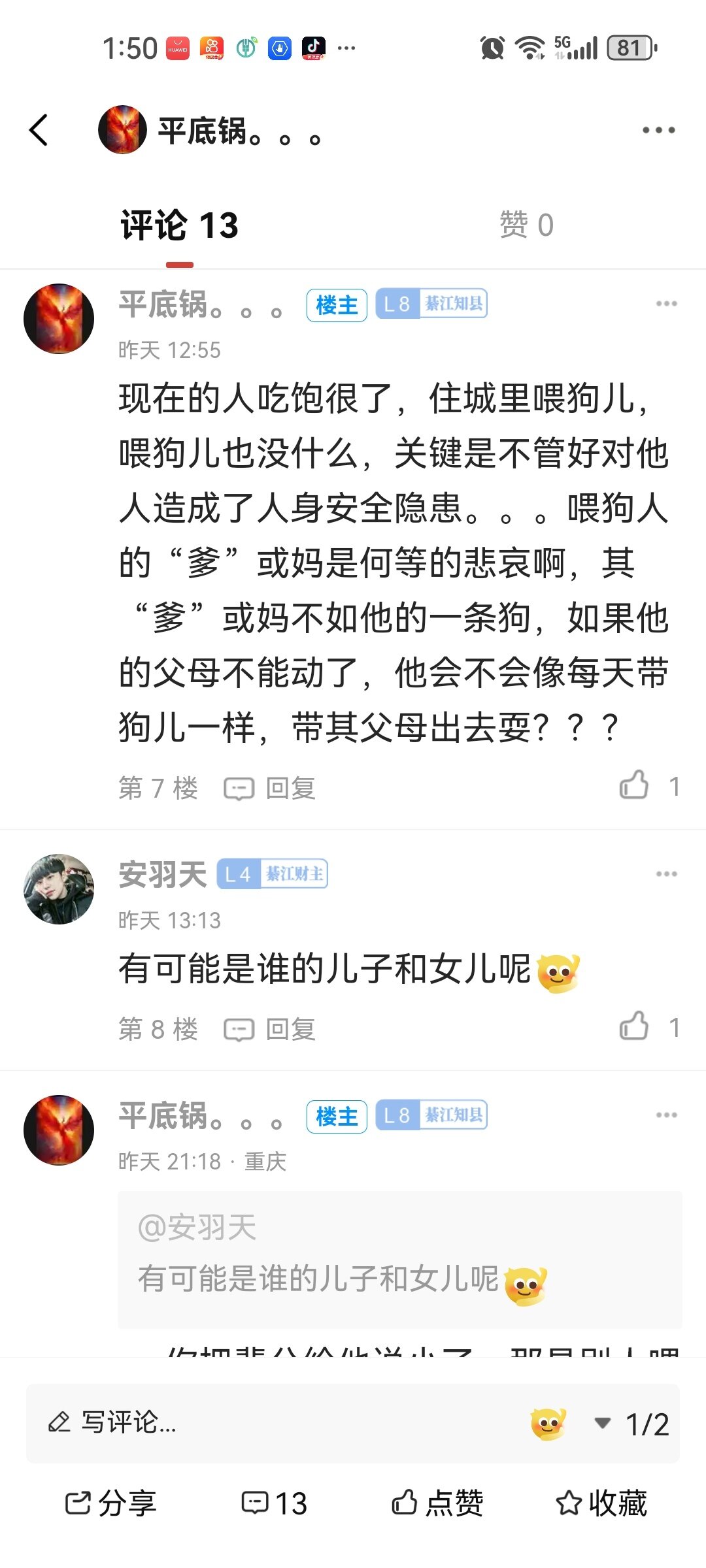Image resolution: width=706 pixels, height=1568 pixels.
Task: Reply to 安羽天's 第 8 楼 comment
Action: pos(270,1030)
